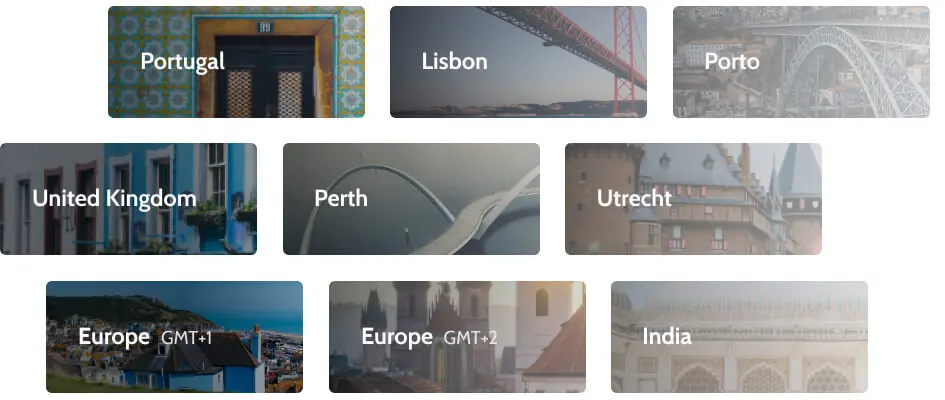
Task: Choose the Europe GMT+2 tile
Action: click(457, 337)
